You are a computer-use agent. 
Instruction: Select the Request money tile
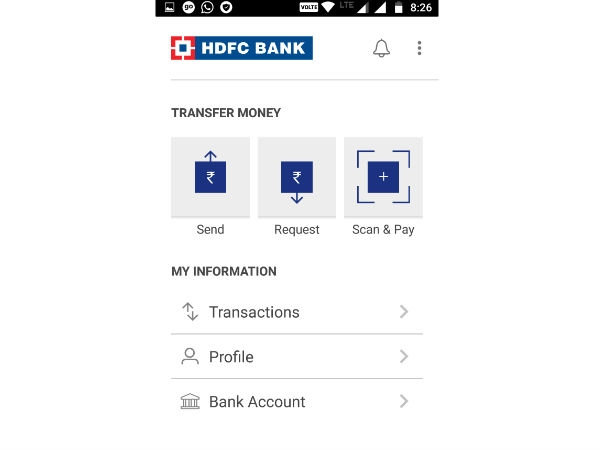pyautogui.click(x=296, y=178)
